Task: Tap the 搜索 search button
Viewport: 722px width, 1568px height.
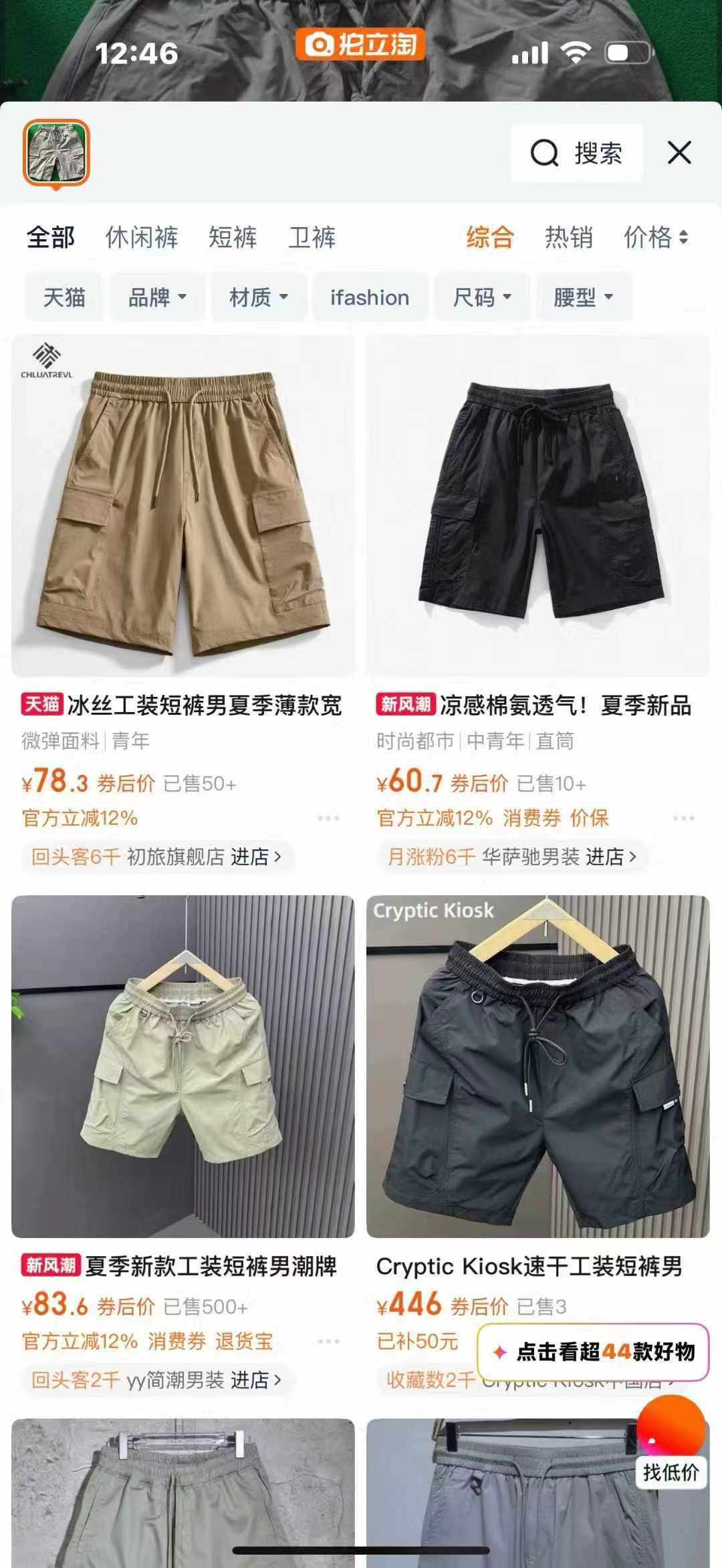Action: pos(576,153)
